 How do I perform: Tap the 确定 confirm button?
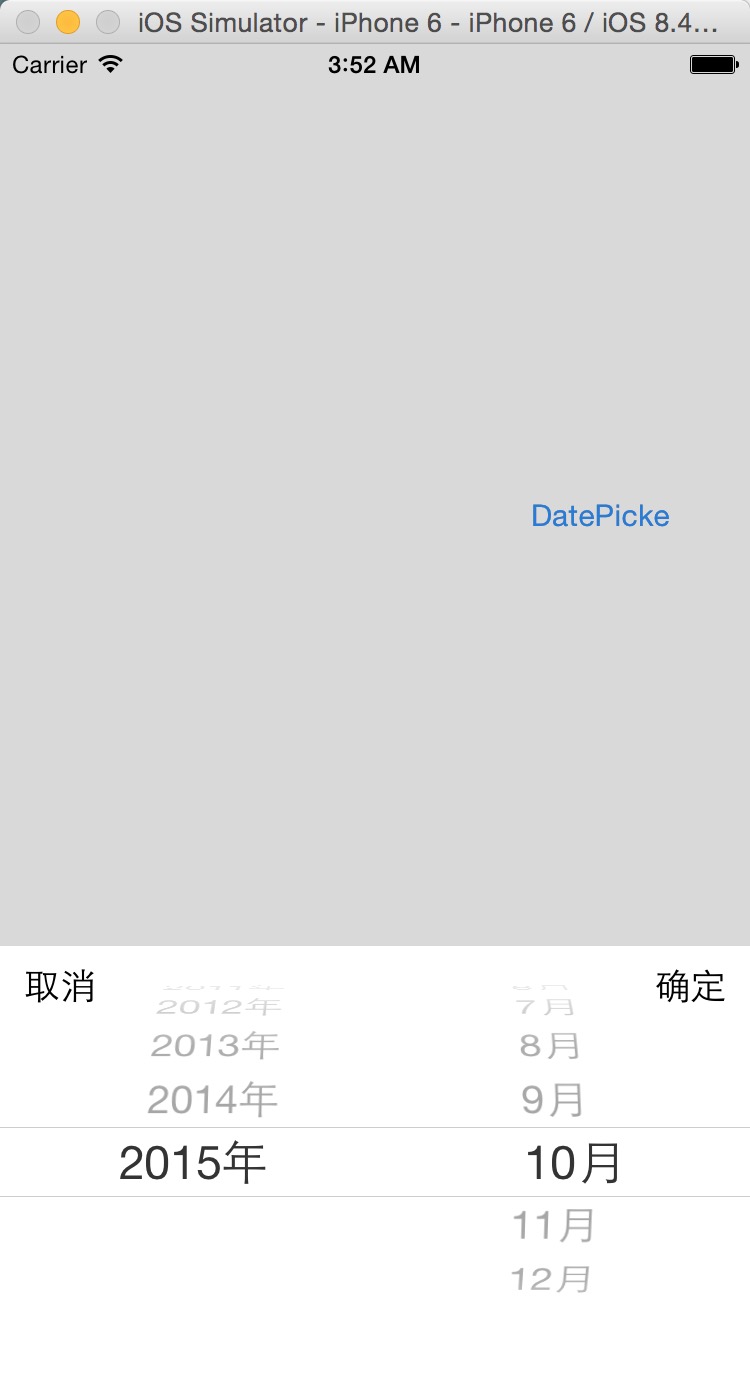click(692, 986)
